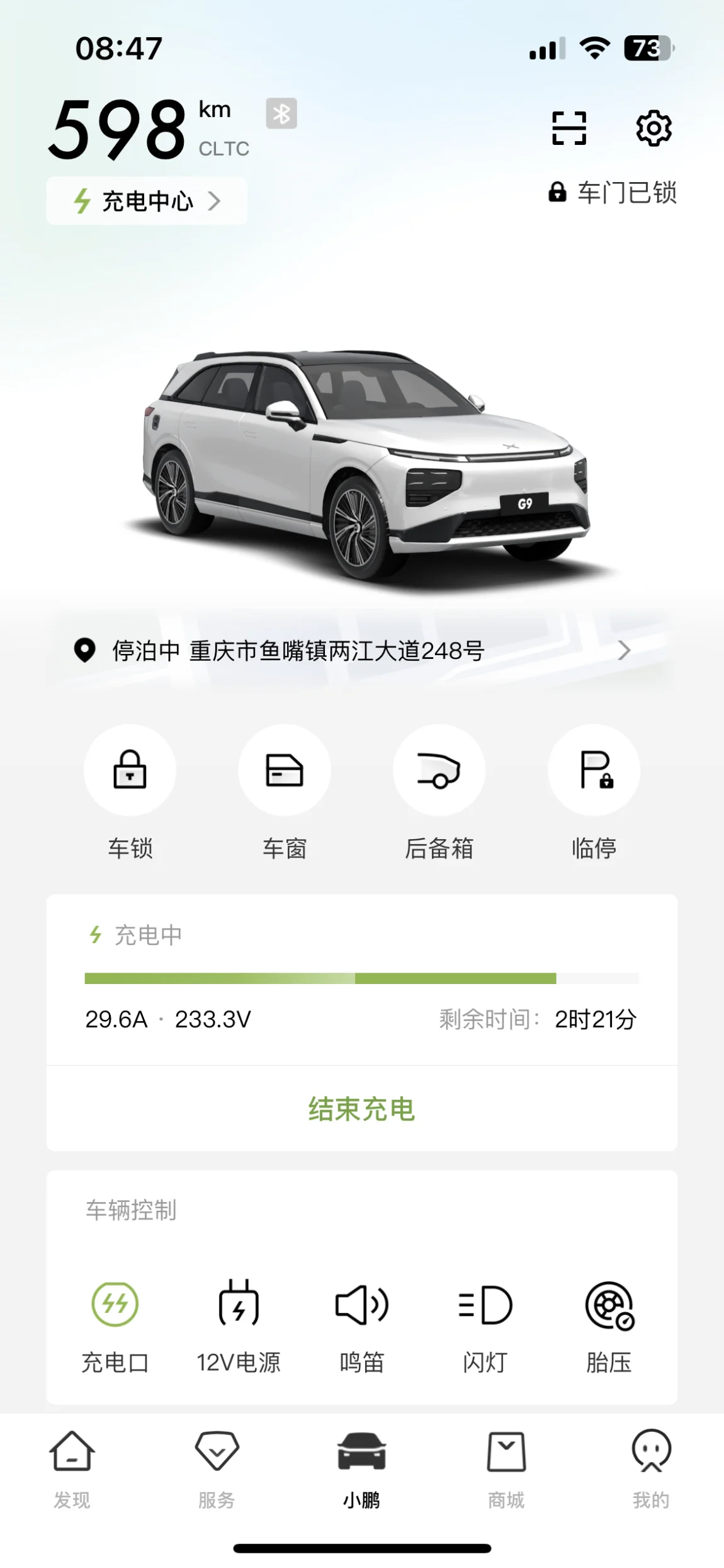Image resolution: width=724 pixels, height=1568 pixels.
Task: Open the settings gear
Action: tap(653, 129)
